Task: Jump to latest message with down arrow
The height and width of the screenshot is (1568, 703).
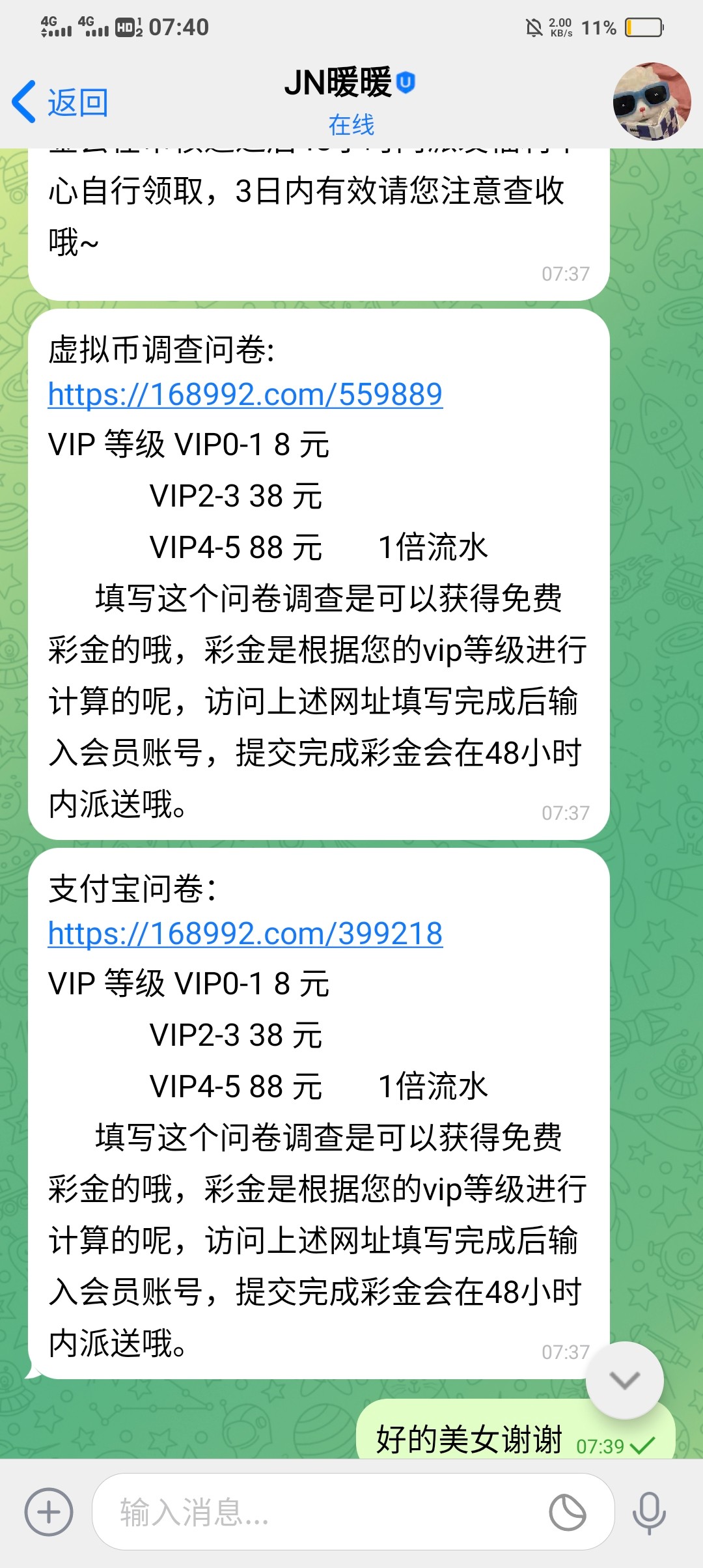Action: (x=624, y=1380)
